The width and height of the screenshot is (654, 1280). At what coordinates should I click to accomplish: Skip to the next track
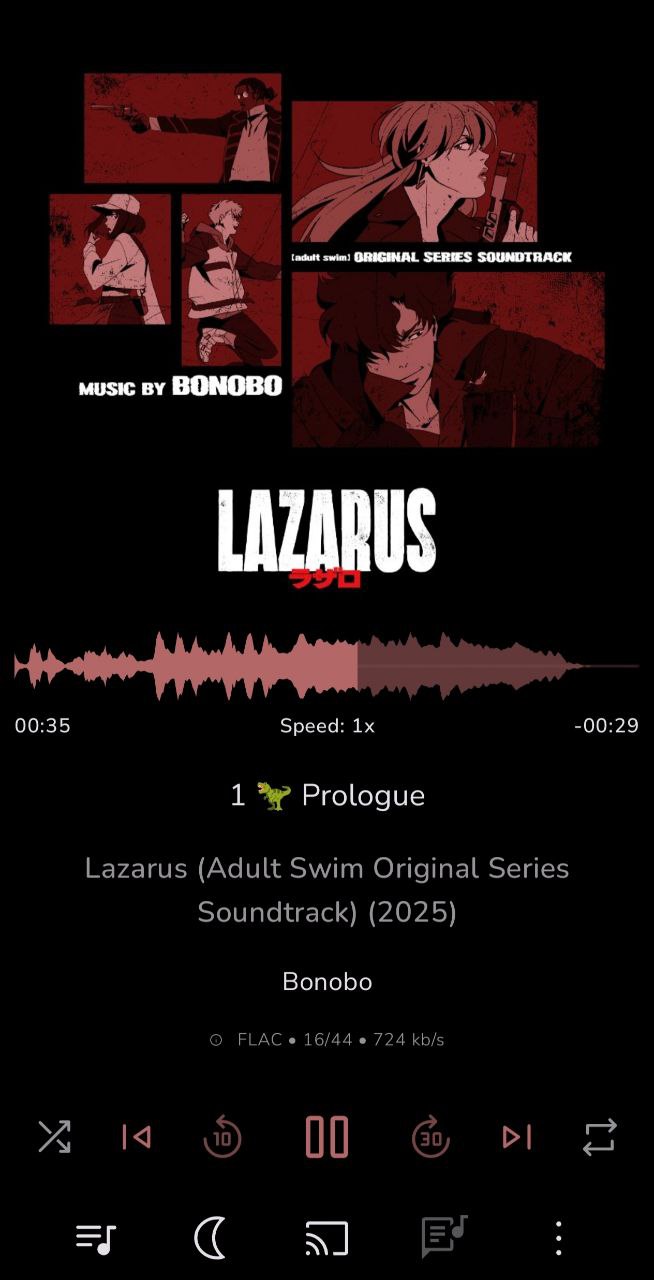(x=517, y=1137)
